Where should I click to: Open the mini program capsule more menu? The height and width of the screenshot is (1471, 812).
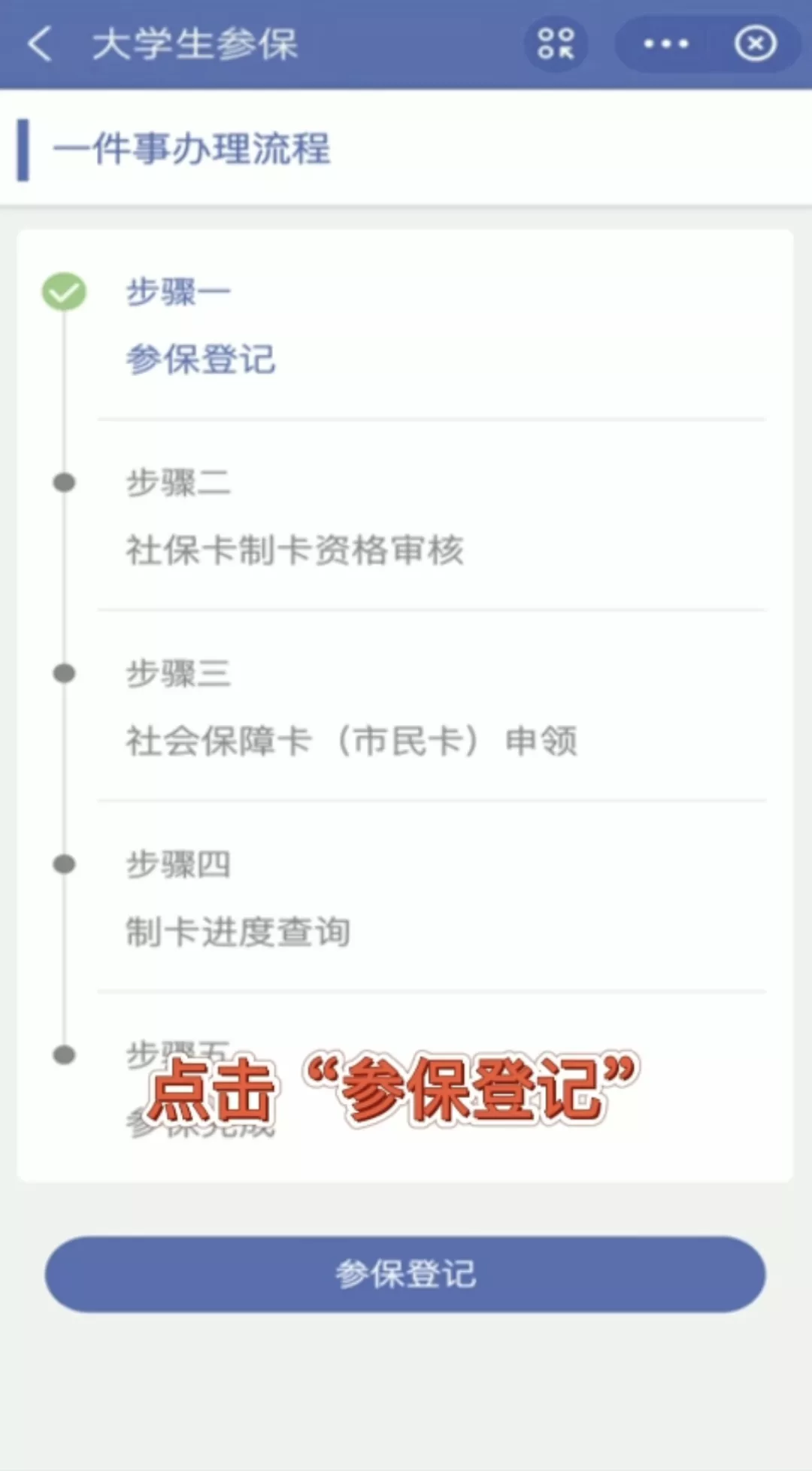[x=557, y=44]
